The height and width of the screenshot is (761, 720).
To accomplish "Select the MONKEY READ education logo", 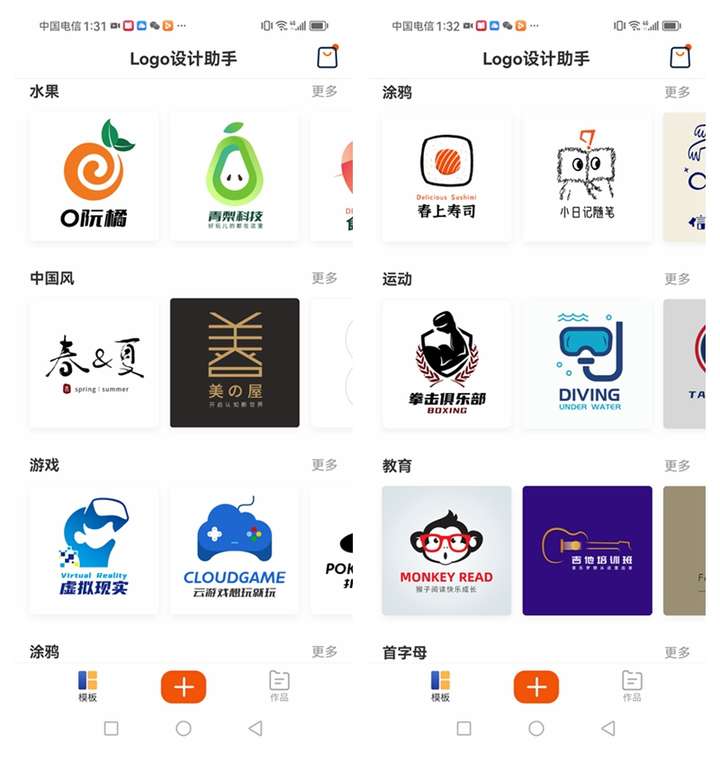I will tap(447, 549).
